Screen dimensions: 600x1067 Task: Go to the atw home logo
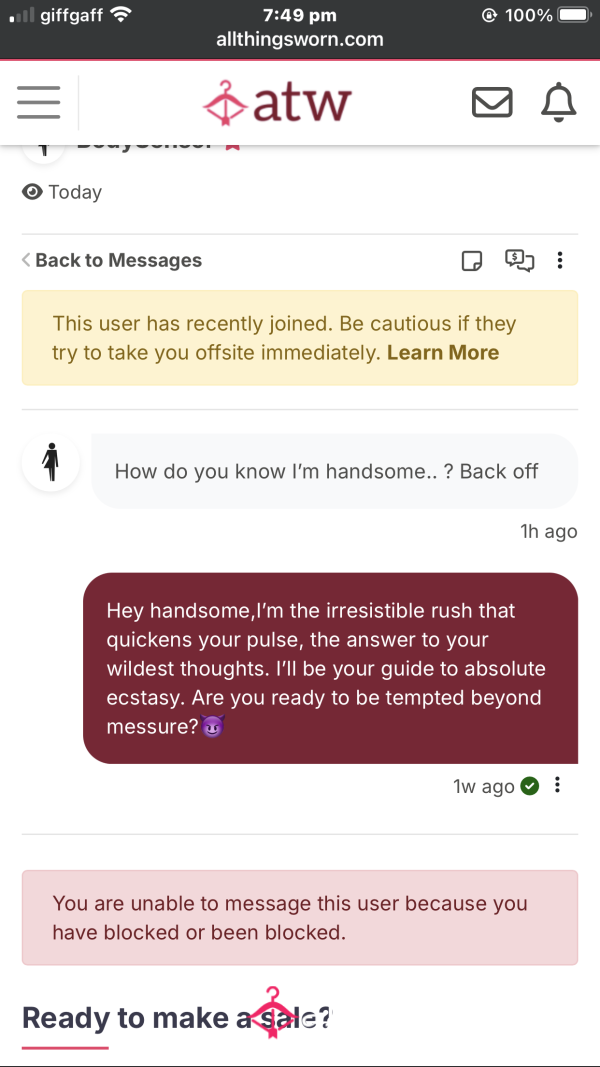click(x=278, y=103)
